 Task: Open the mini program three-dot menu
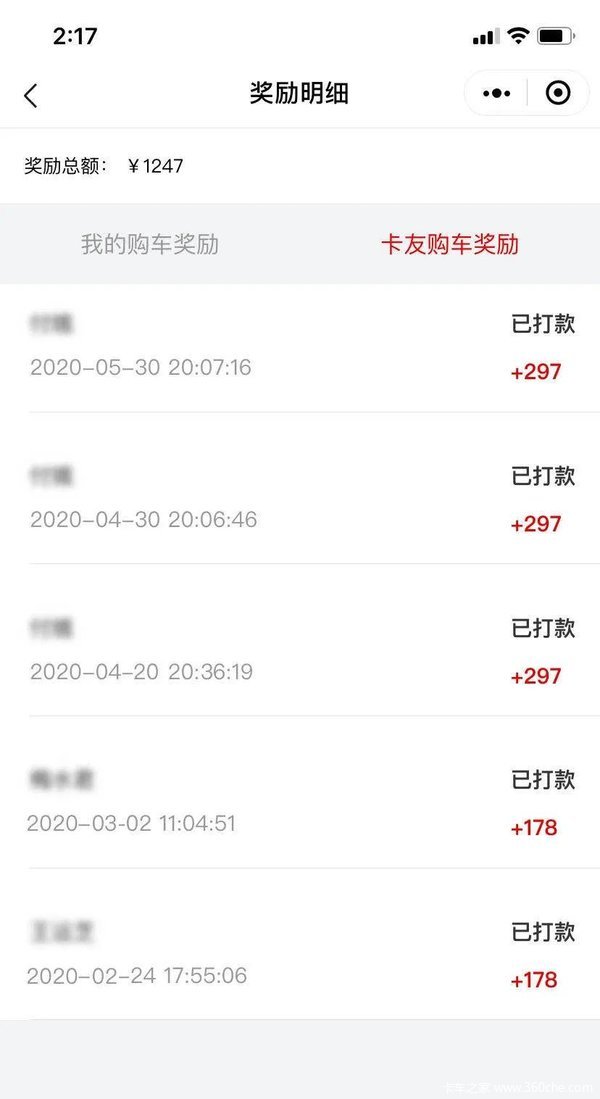pos(496,93)
